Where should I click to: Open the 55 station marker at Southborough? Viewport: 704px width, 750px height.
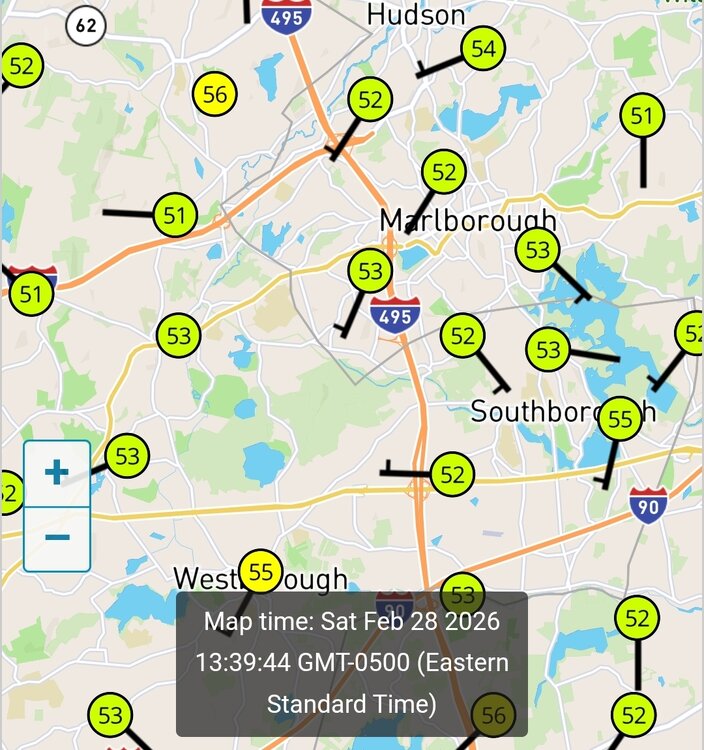[x=620, y=419]
